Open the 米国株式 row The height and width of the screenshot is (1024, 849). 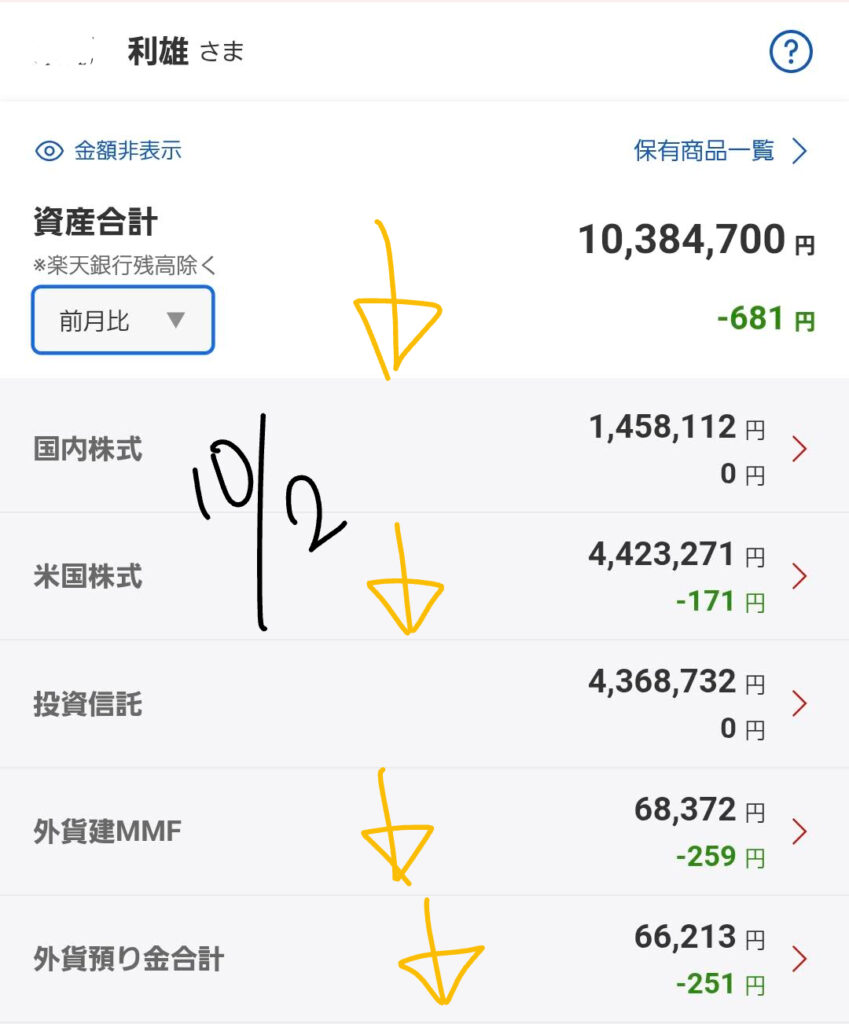coord(424,577)
